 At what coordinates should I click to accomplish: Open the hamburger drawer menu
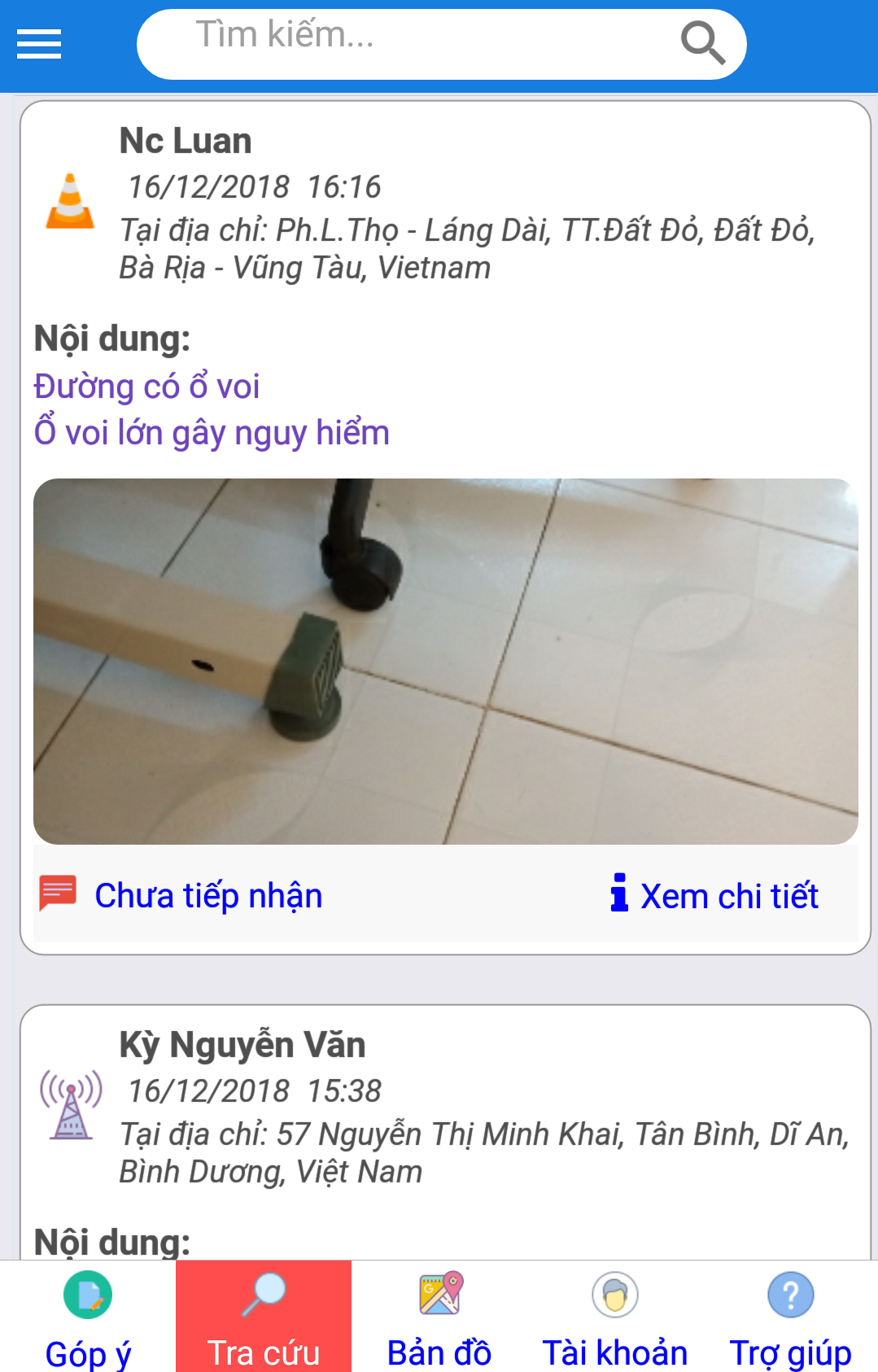39,44
